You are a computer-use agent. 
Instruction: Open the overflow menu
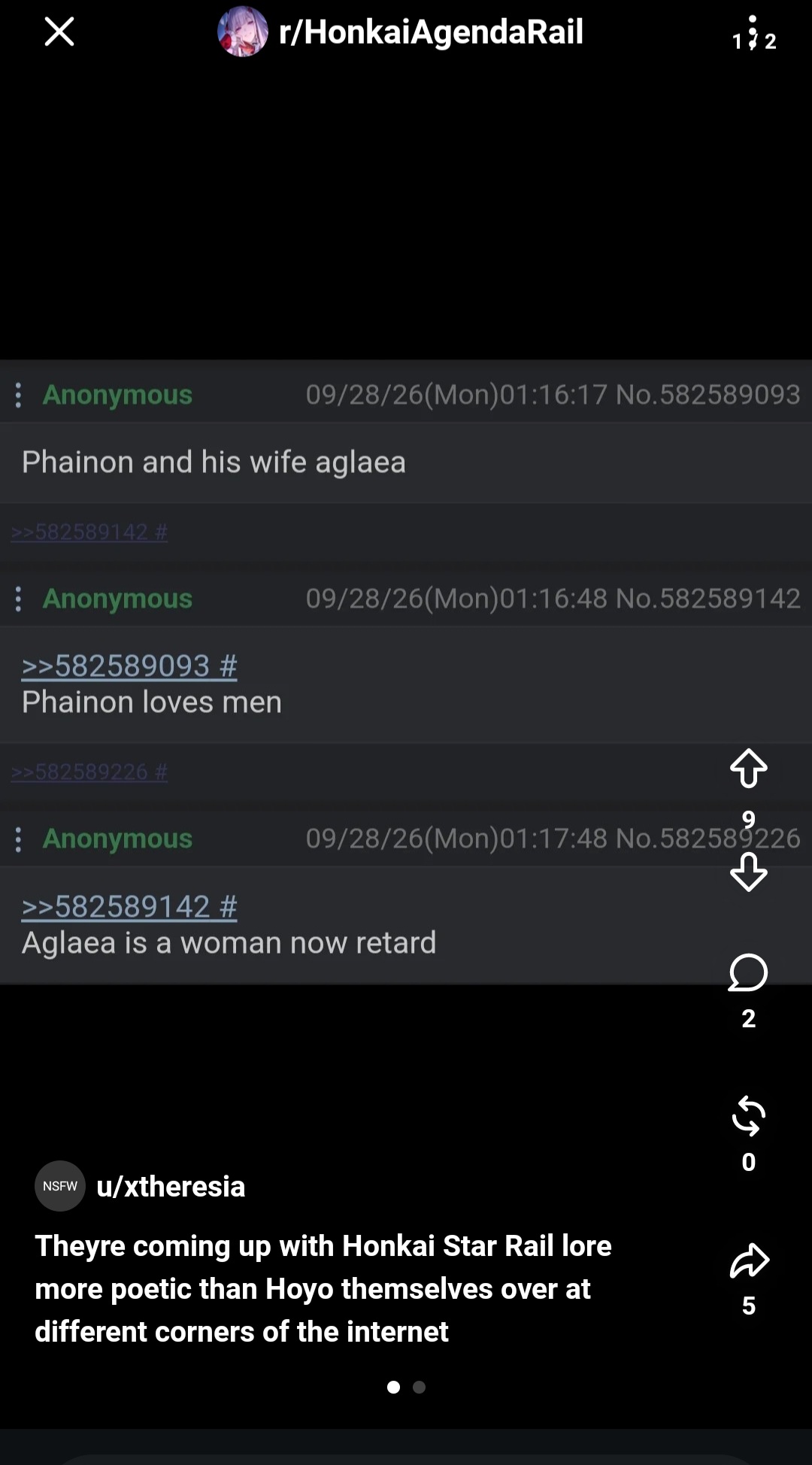753,32
